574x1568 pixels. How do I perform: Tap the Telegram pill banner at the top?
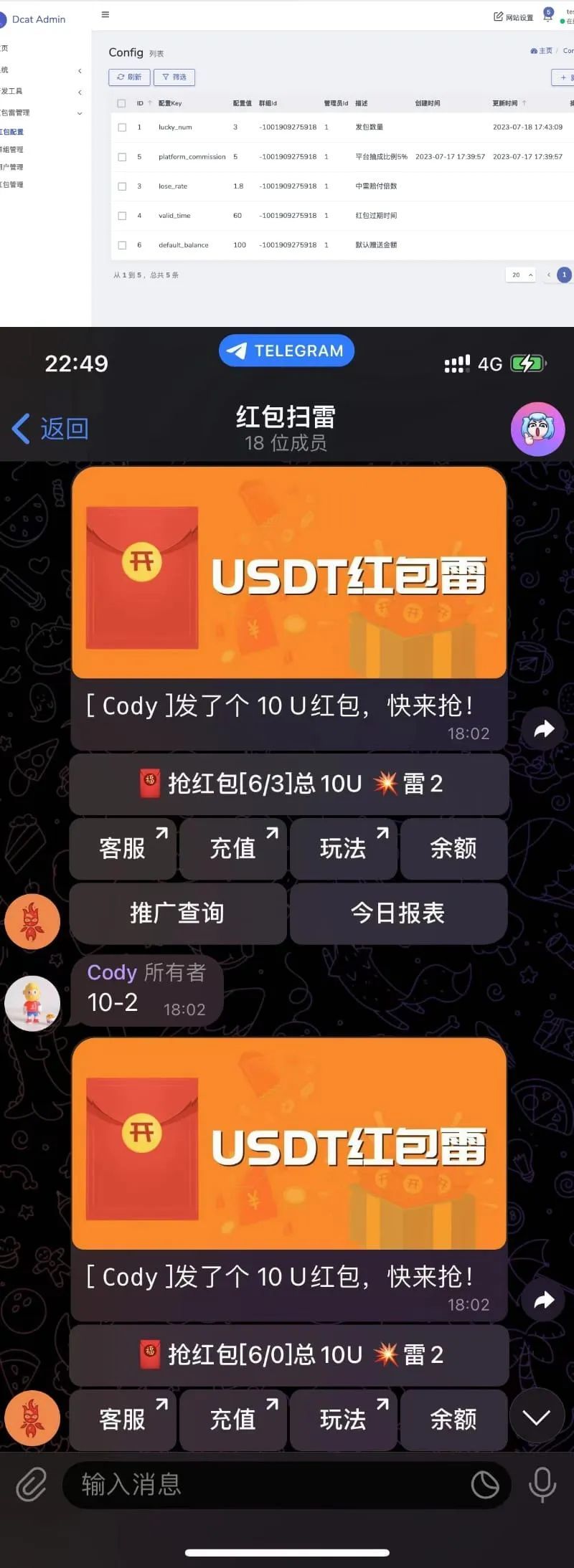pos(286,351)
